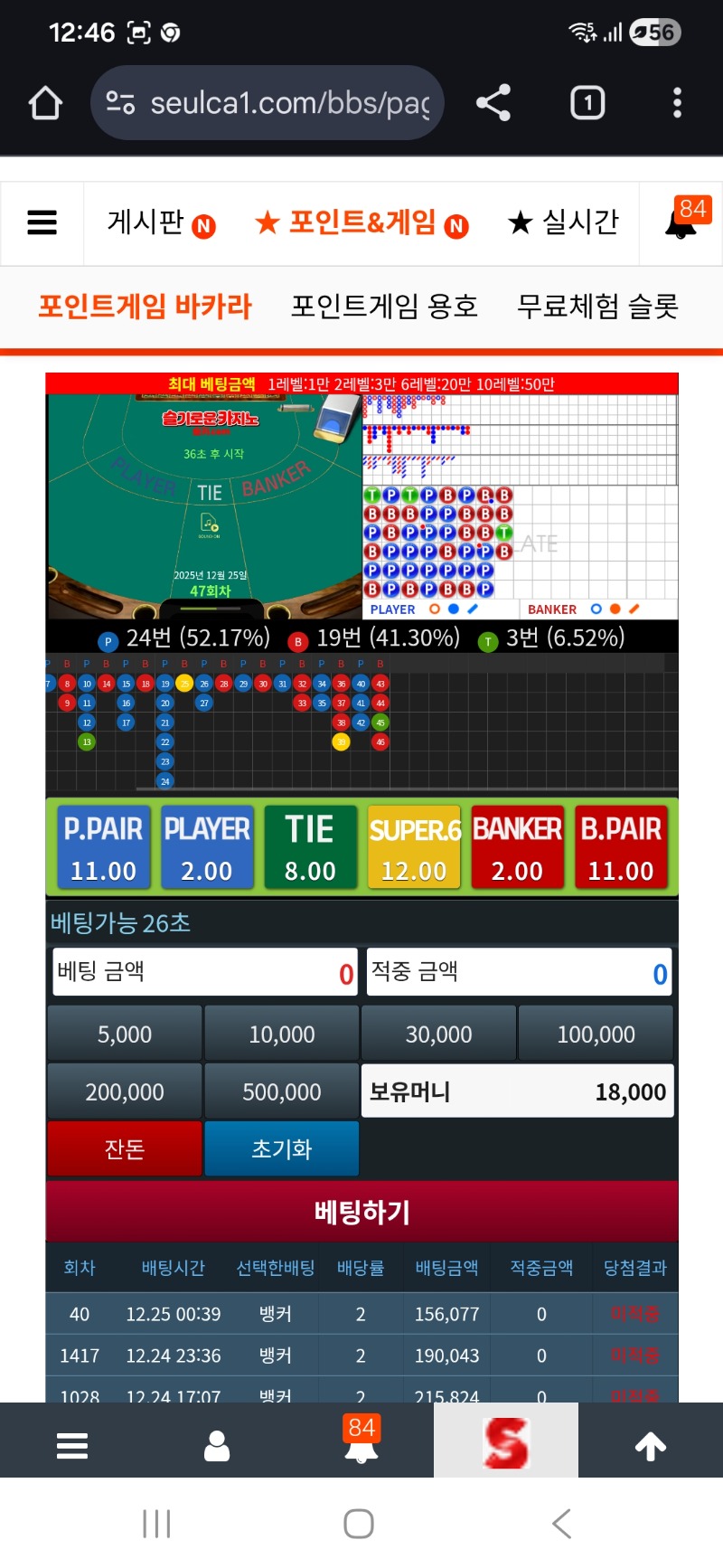Screen dimensions: 723x1568
Task: Reset the bet with 초기화
Action: coord(282,1148)
